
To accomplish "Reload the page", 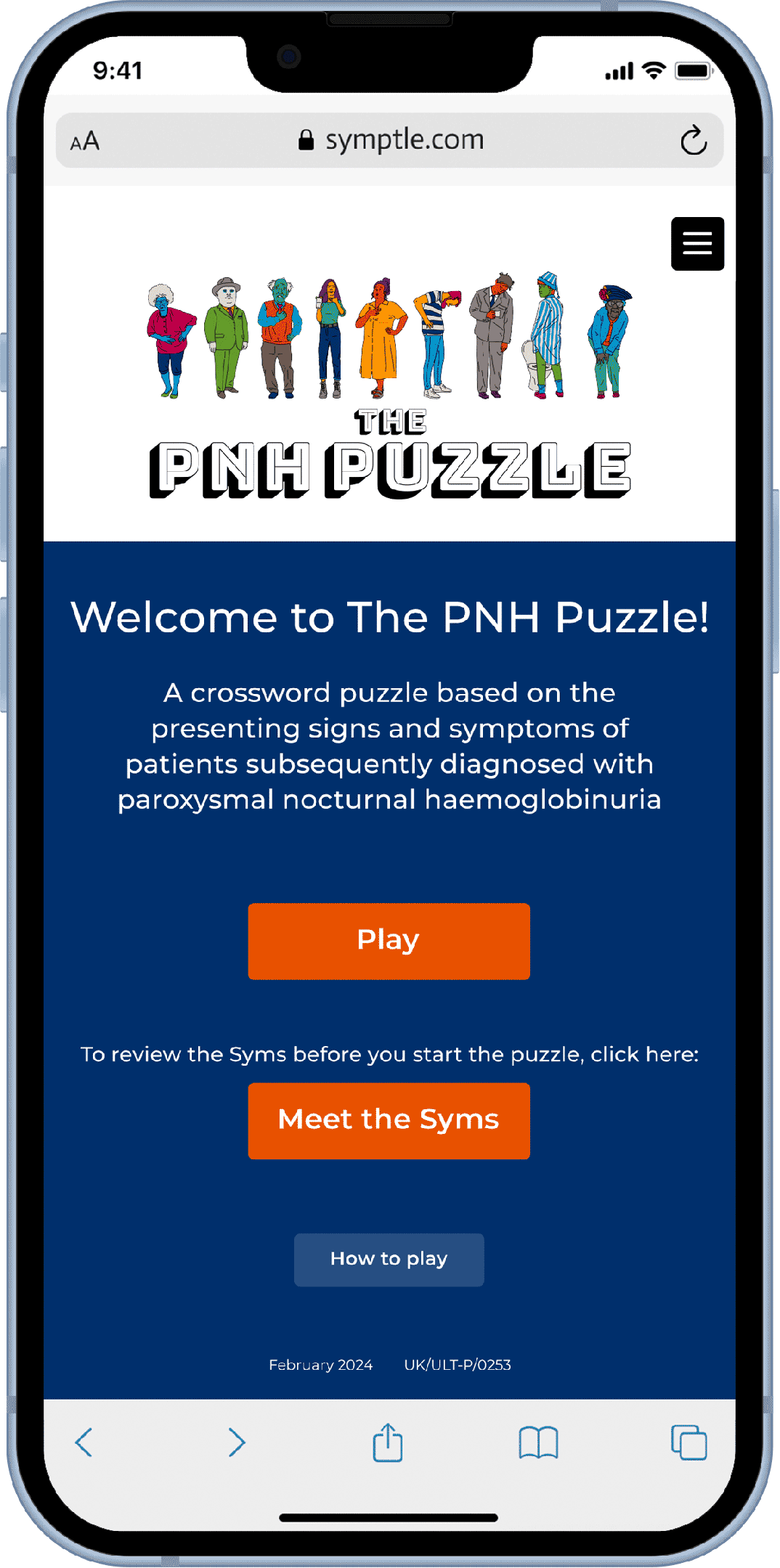I will coord(694,141).
